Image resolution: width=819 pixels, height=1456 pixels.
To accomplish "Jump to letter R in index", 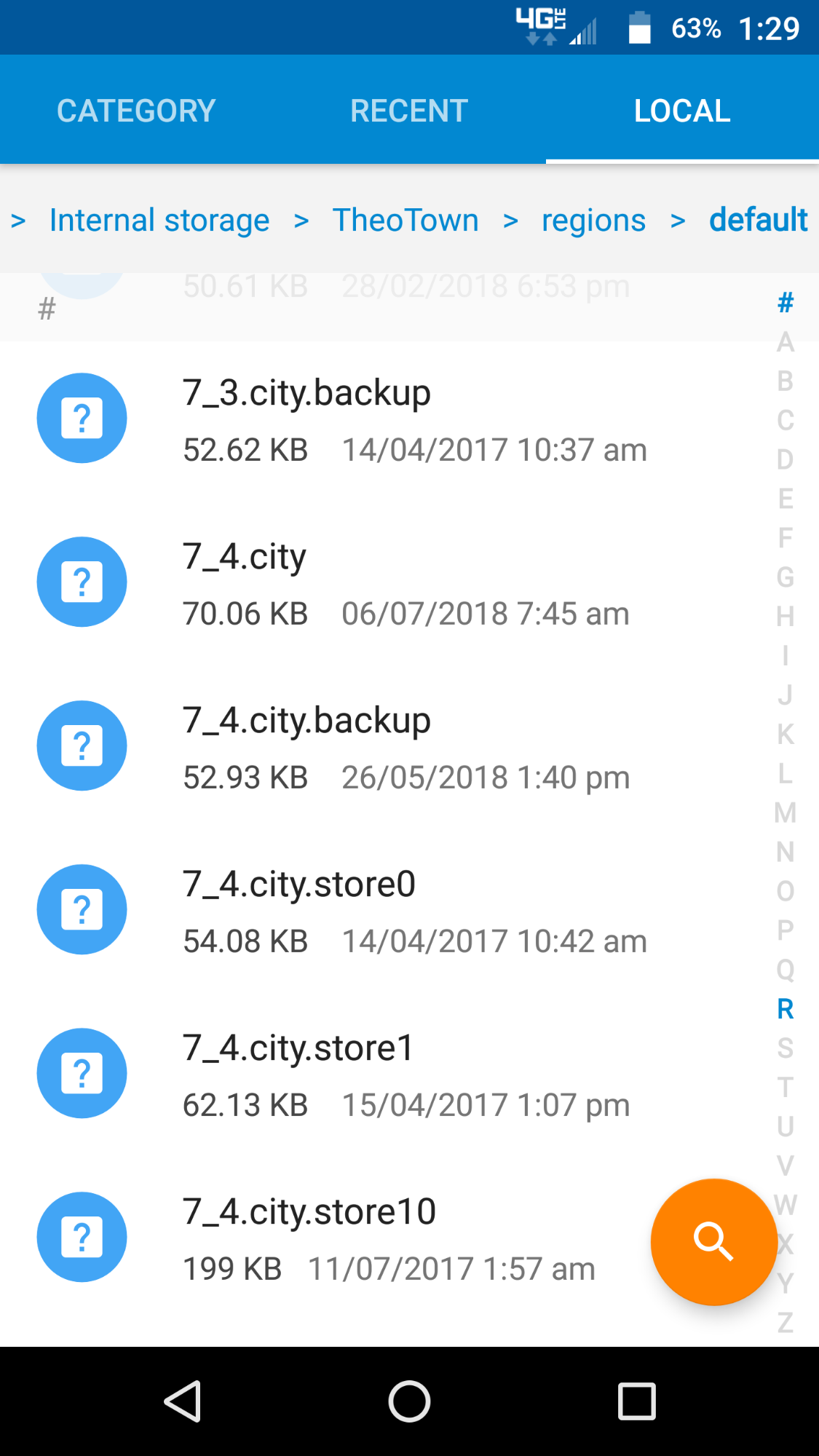I will 785,1008.
